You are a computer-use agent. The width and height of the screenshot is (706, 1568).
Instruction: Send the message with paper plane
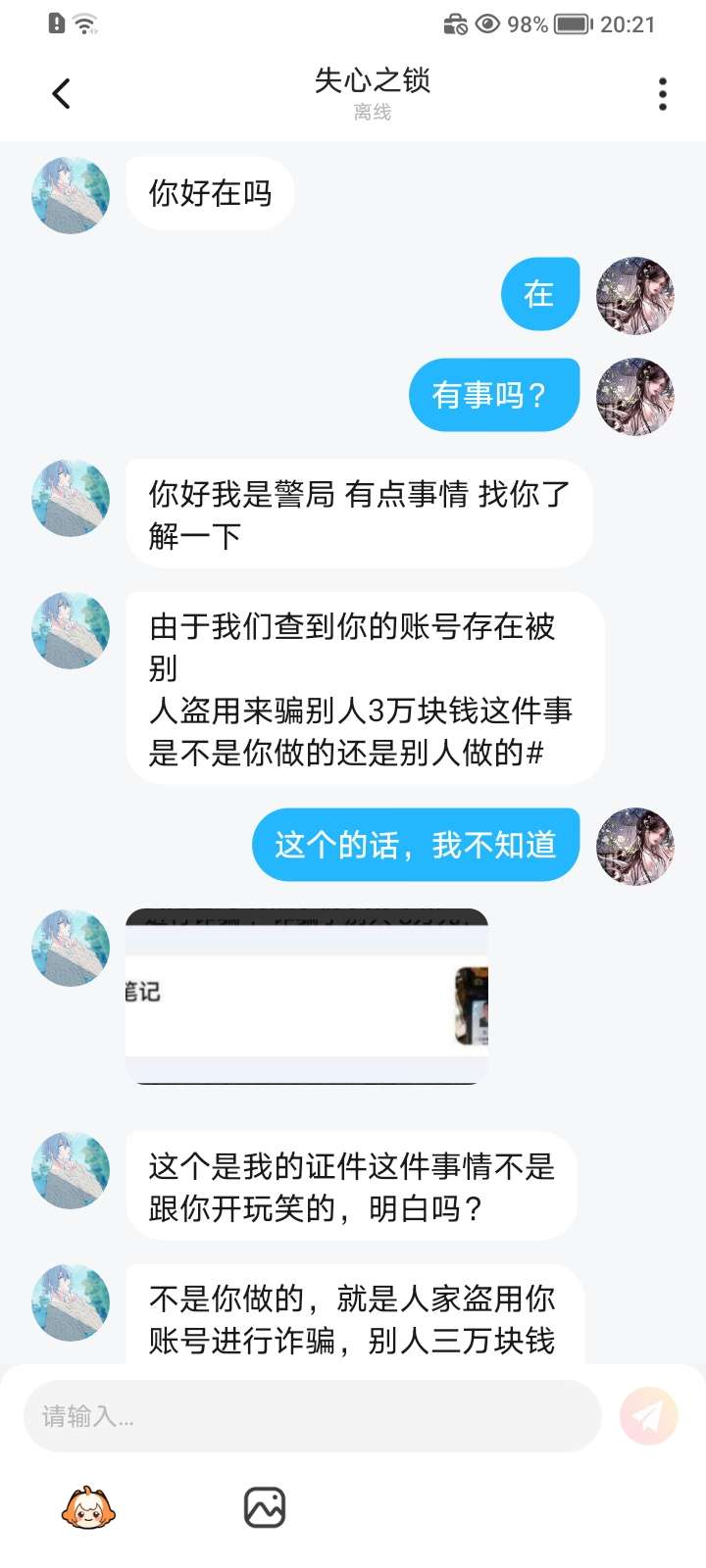[648, 1416]
